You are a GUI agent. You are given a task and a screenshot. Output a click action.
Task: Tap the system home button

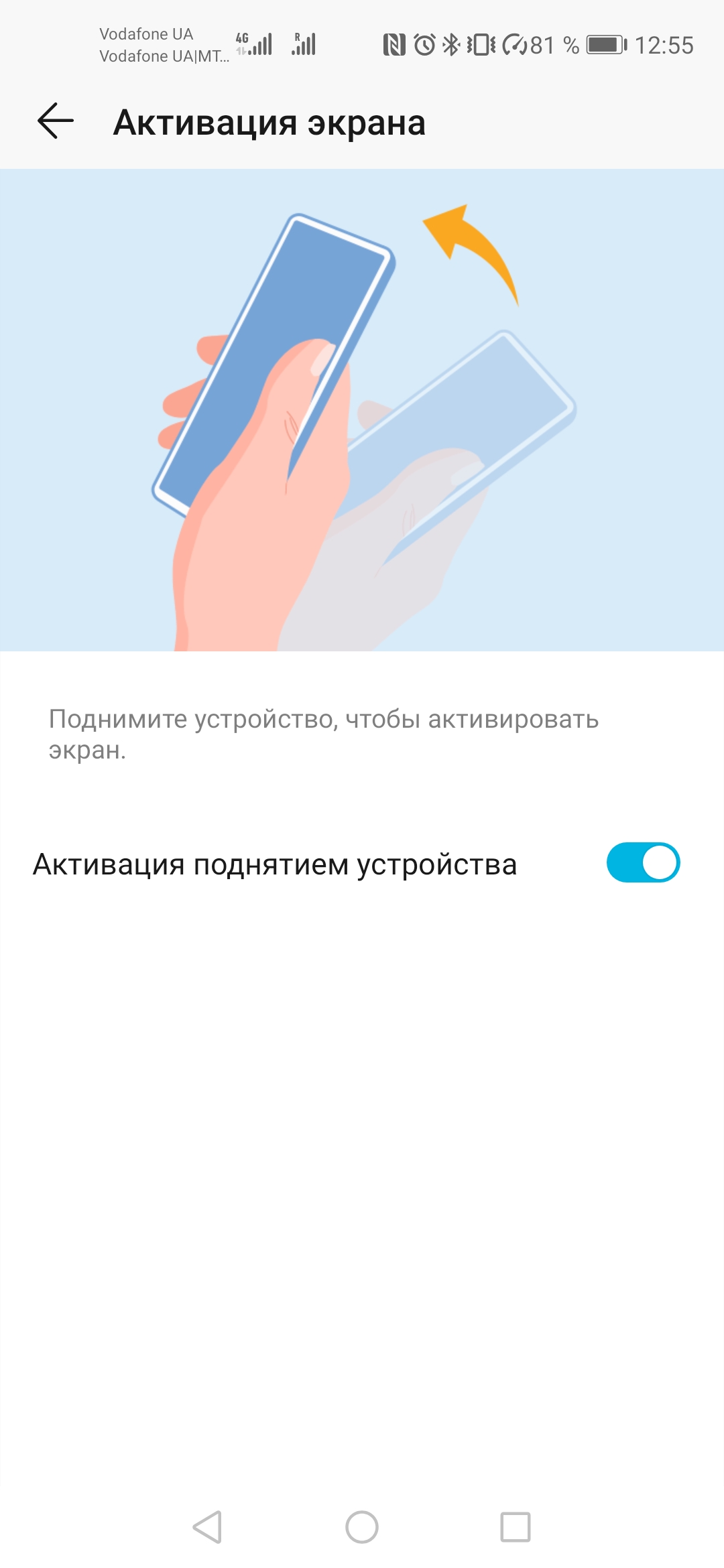362,1527
